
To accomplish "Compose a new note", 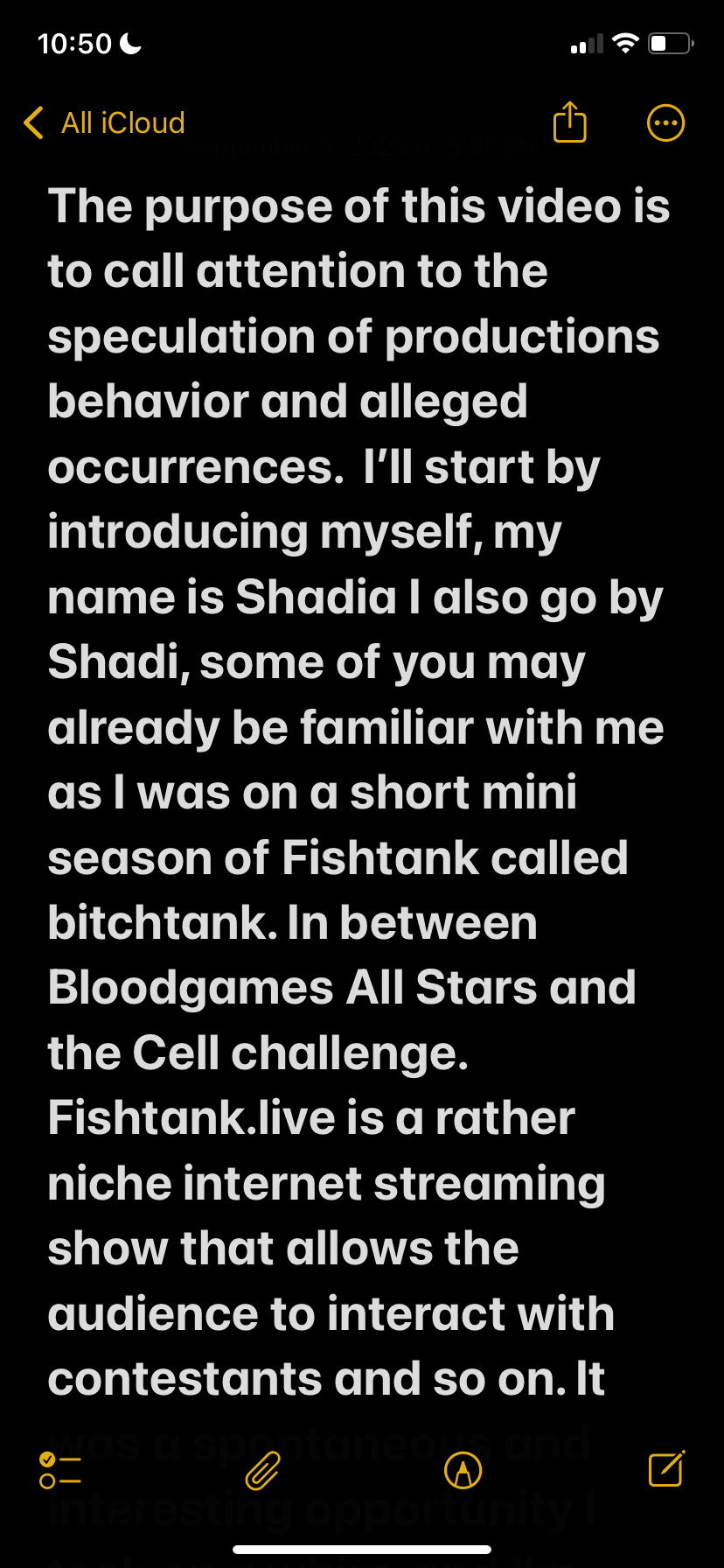I will (x=666, y=1469).
